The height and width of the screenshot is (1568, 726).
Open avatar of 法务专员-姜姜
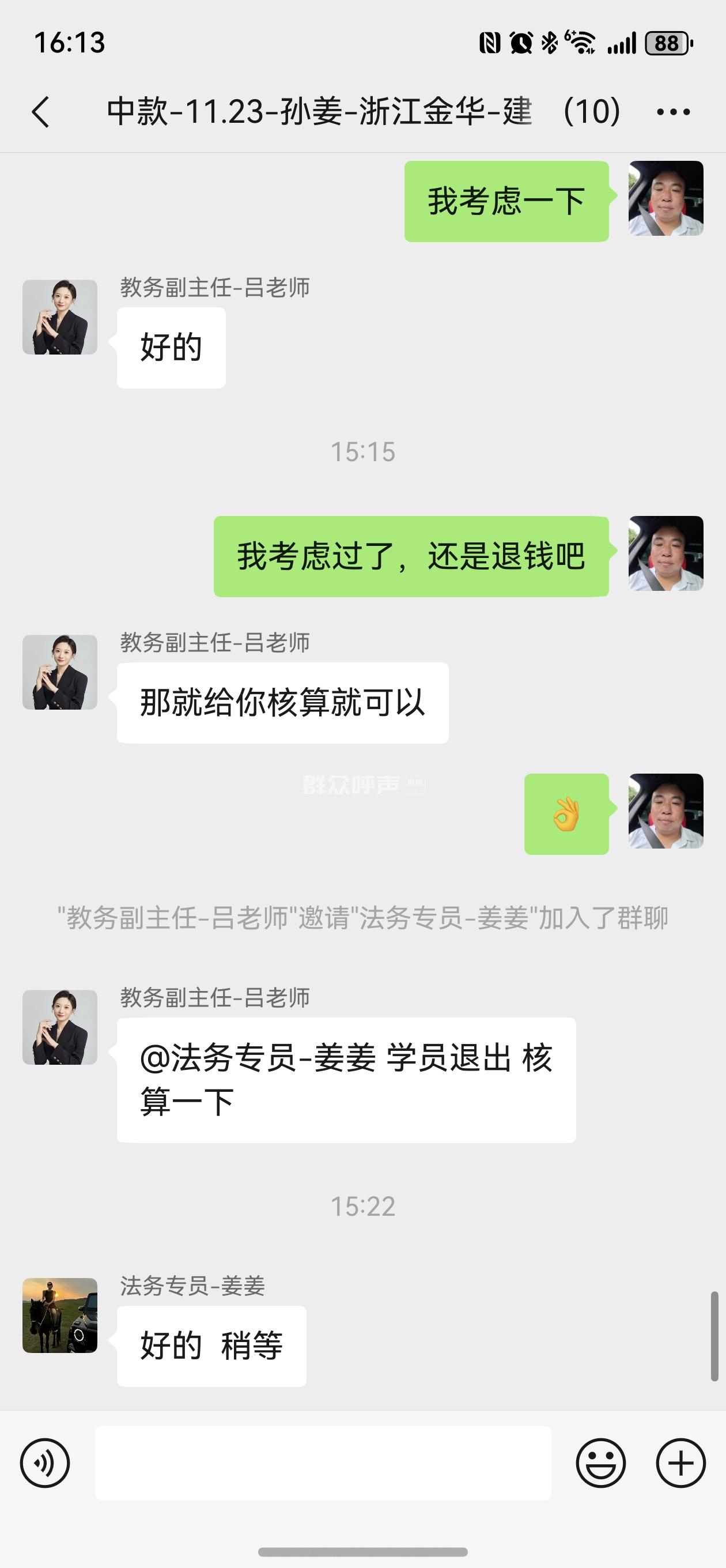tap(60, 1315)
